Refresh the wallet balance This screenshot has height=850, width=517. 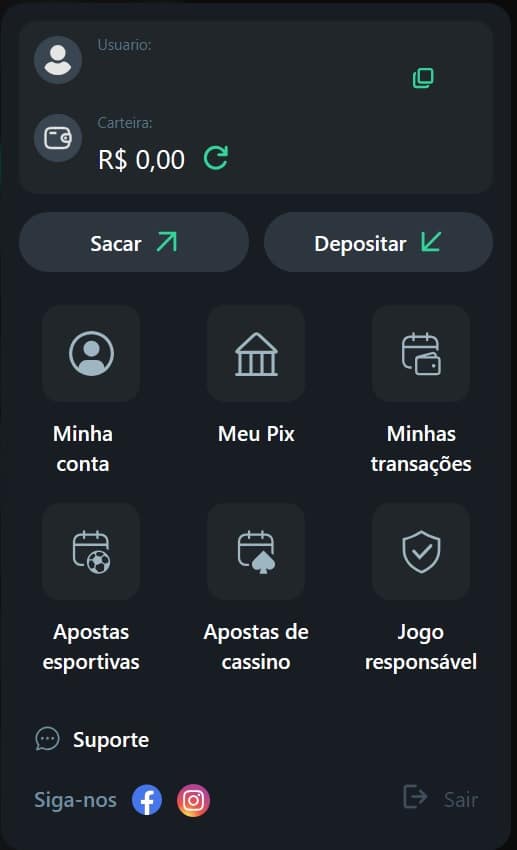pyautogui.click(x=216, y=158)
